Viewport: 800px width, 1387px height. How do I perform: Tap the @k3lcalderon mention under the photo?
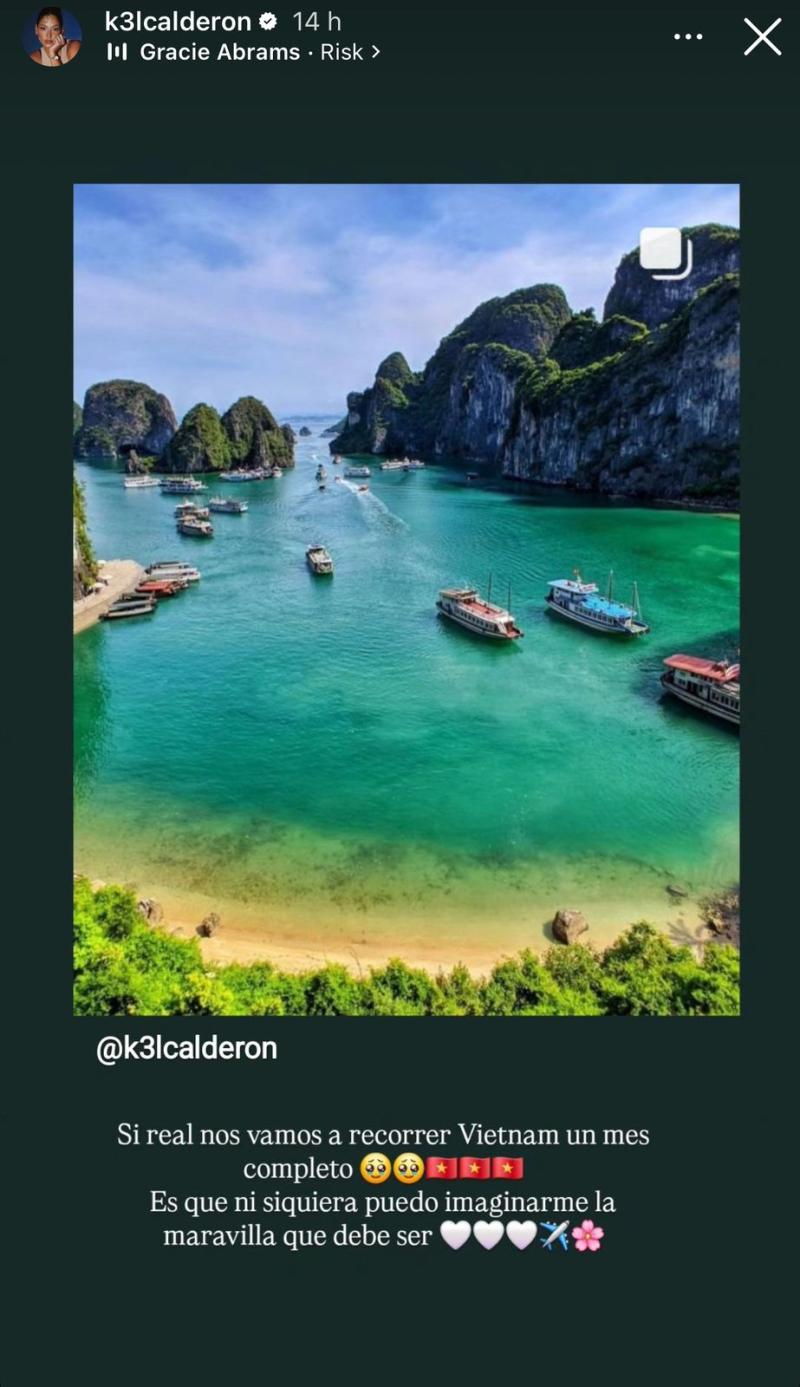coord(187,1048)
